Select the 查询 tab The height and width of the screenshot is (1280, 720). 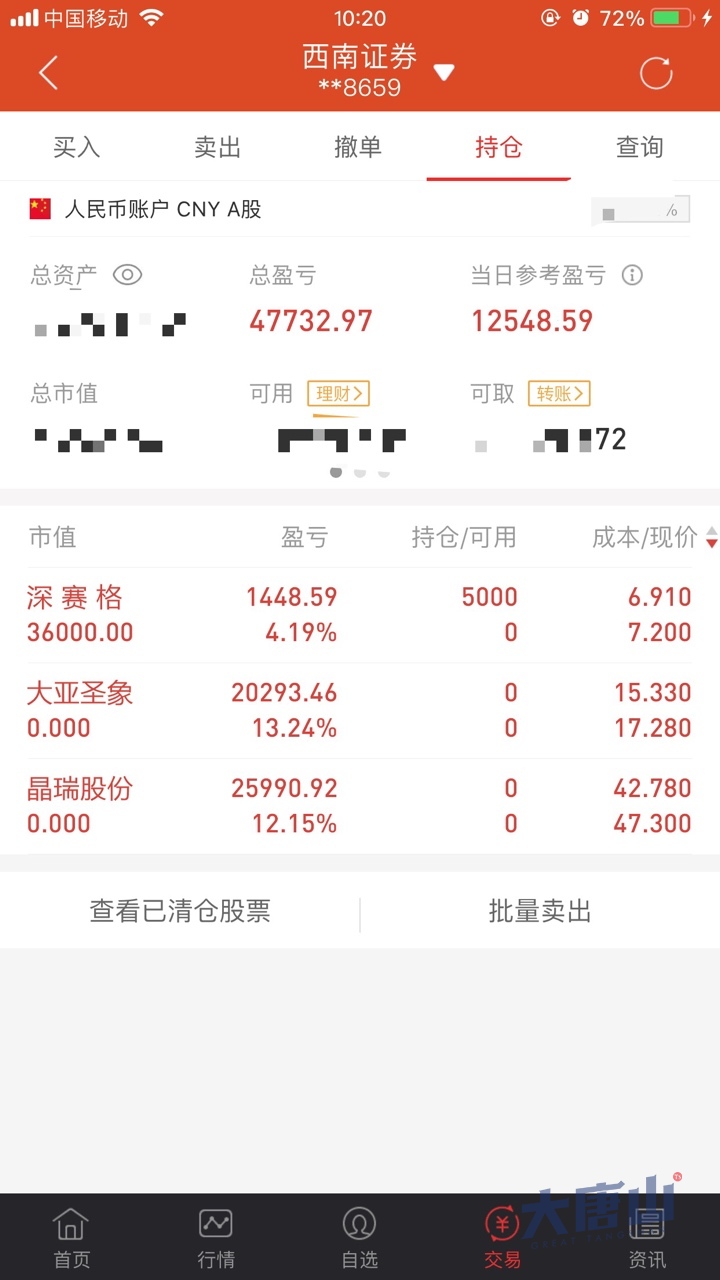[639, 147]
